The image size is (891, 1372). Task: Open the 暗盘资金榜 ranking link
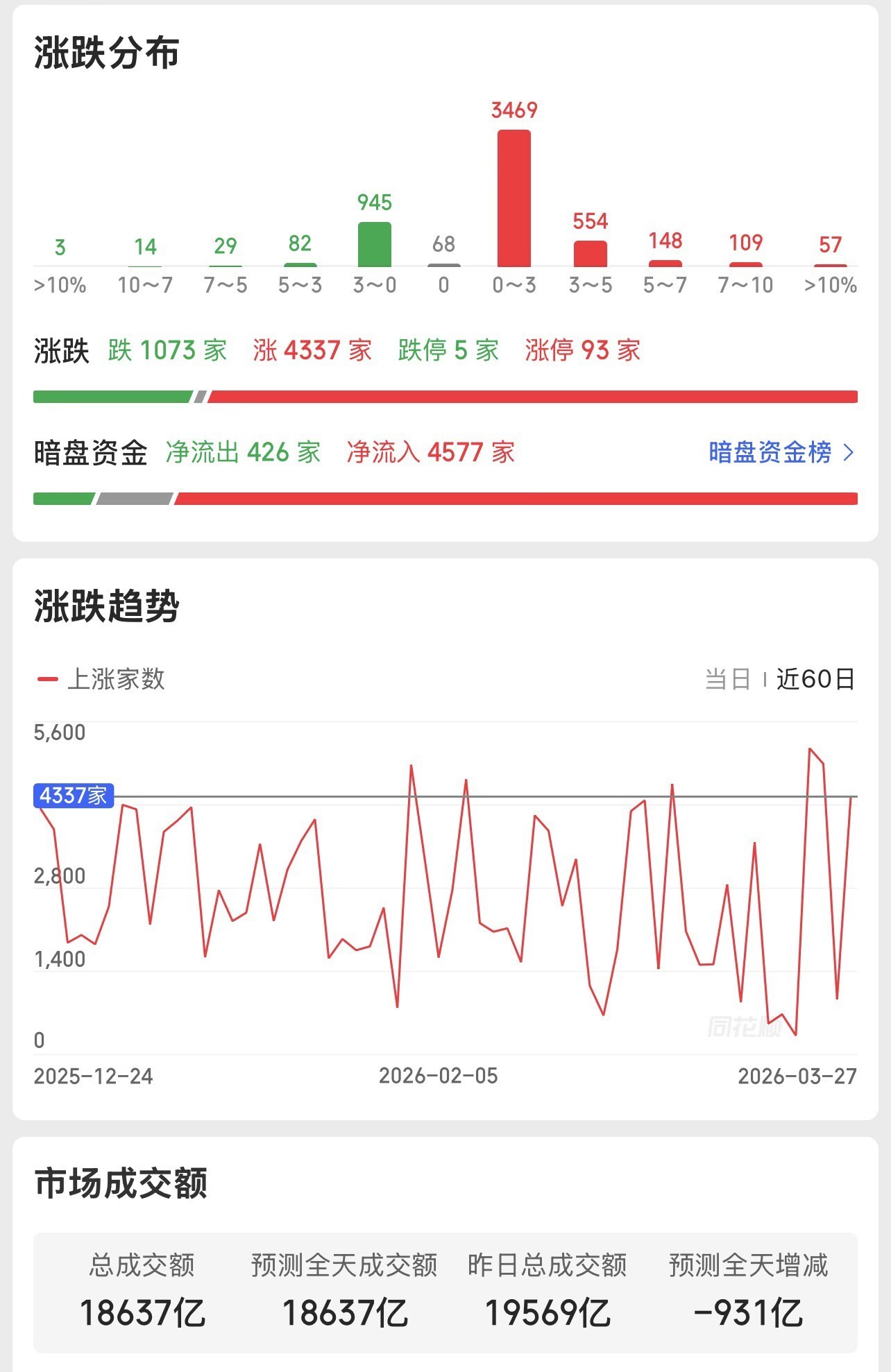coord(780,452)
